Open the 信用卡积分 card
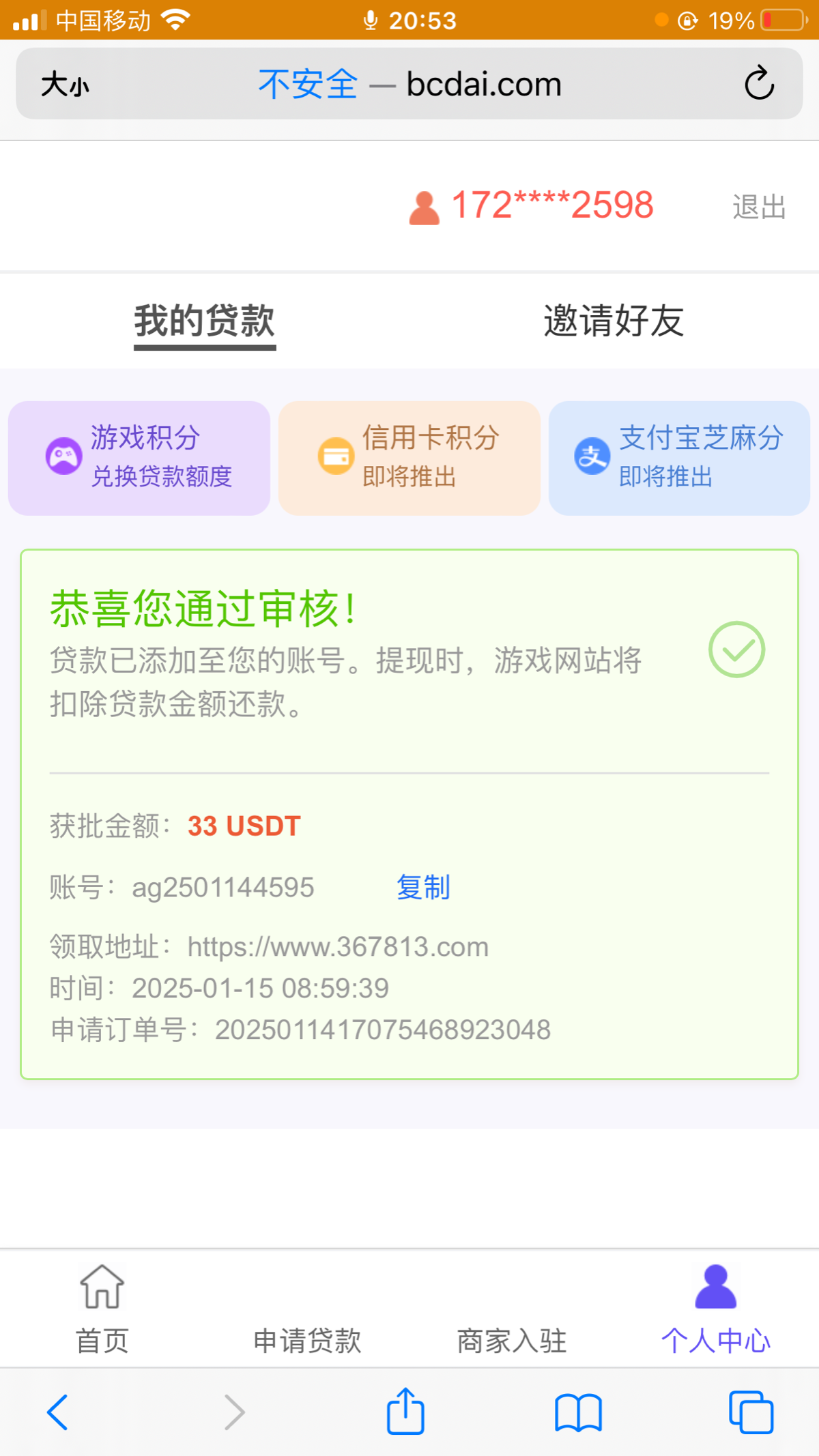Screen dimensions: 819x1456 pos(409,458)
